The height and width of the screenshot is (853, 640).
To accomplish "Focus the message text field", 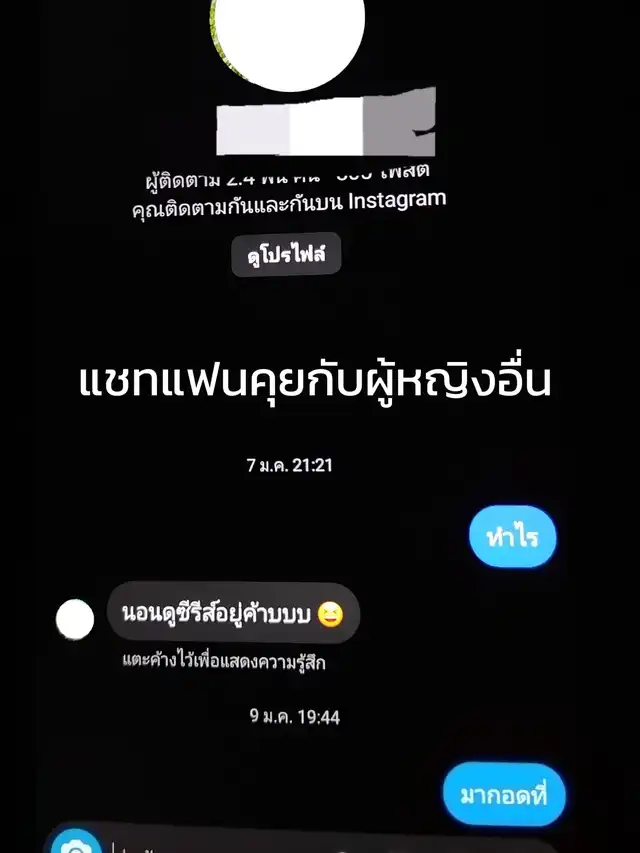I will pos(327,844).
